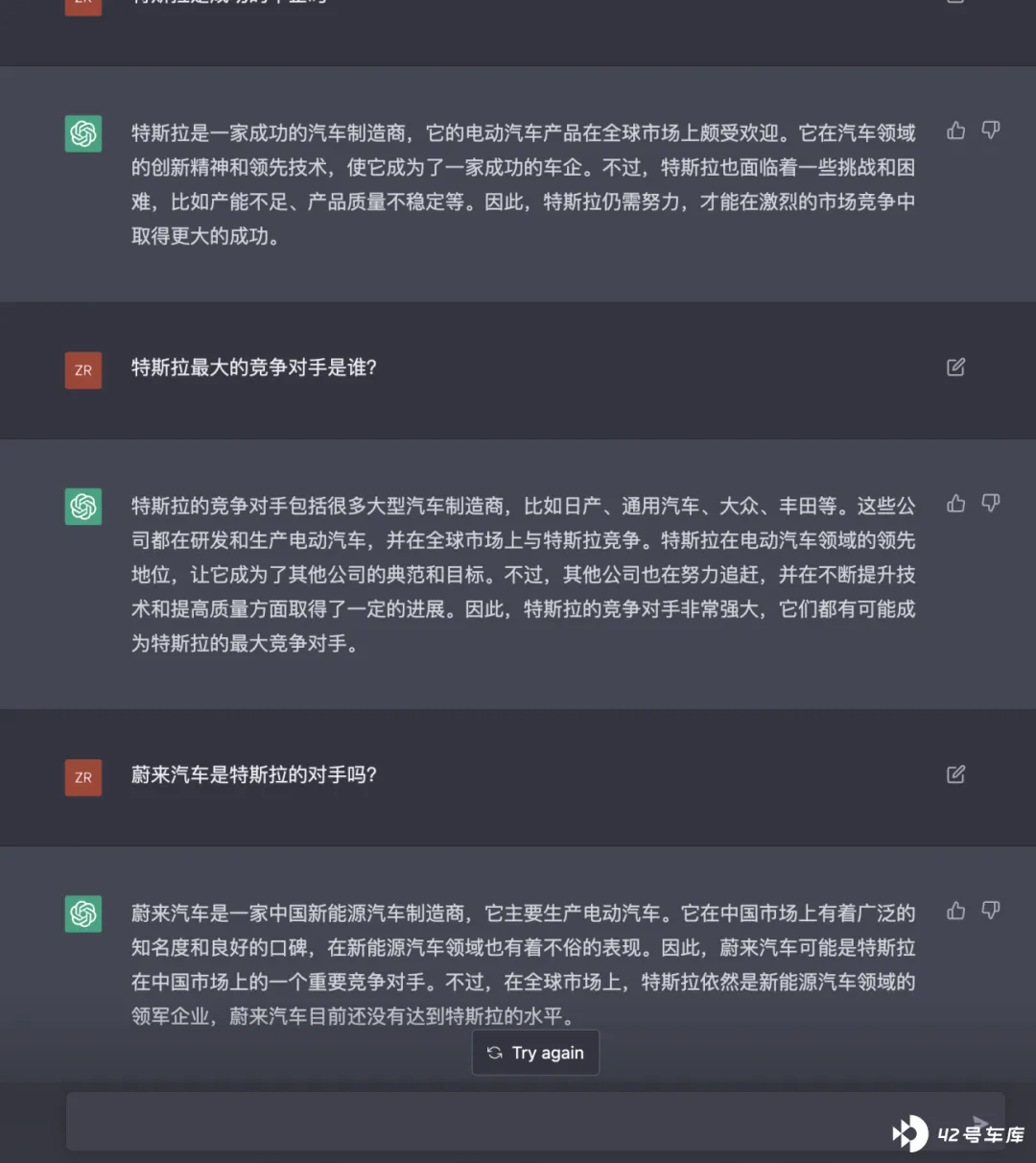Screen dimensions: 1036x1163
Task: Tap the Try again button
Action: 535,1053
